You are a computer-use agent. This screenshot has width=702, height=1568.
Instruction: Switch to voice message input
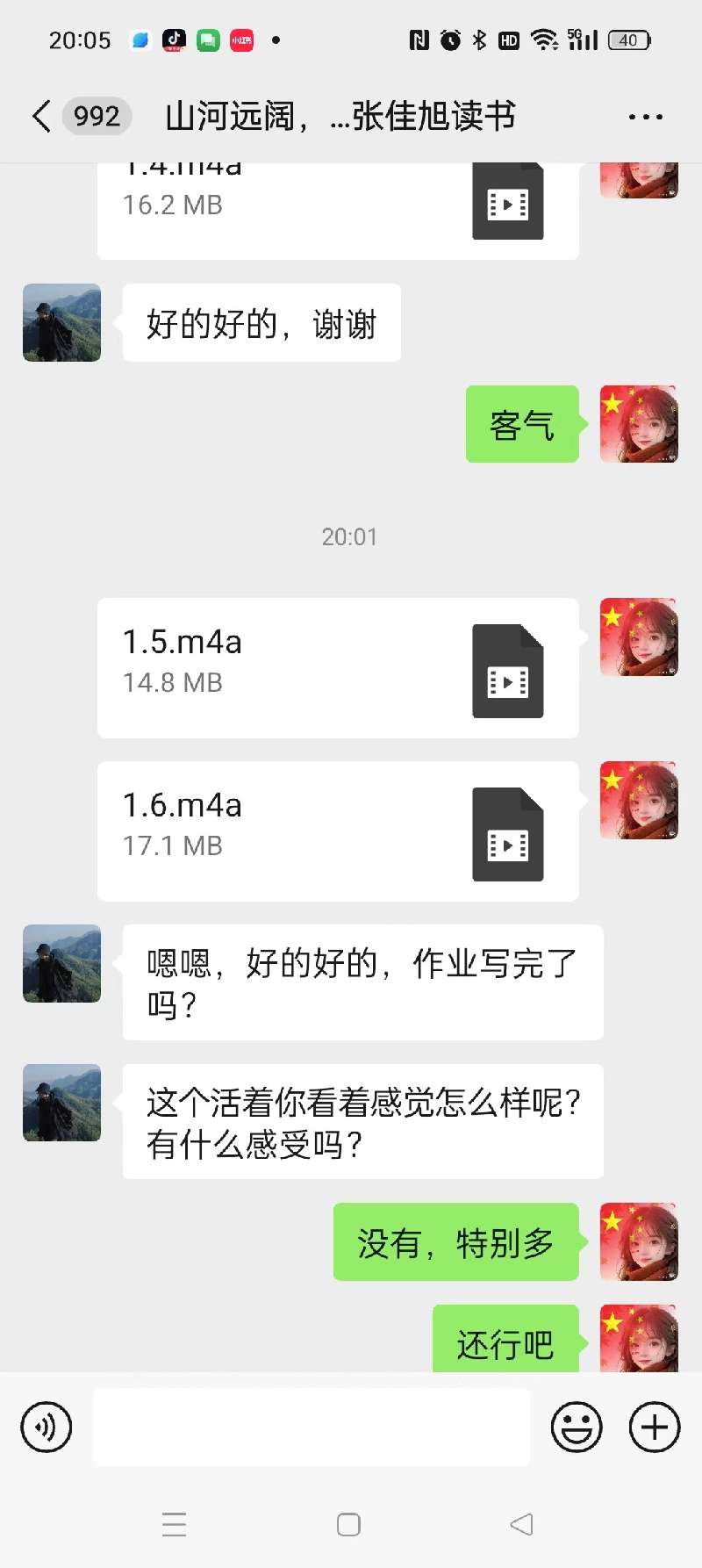click(x=46, y=1427)
